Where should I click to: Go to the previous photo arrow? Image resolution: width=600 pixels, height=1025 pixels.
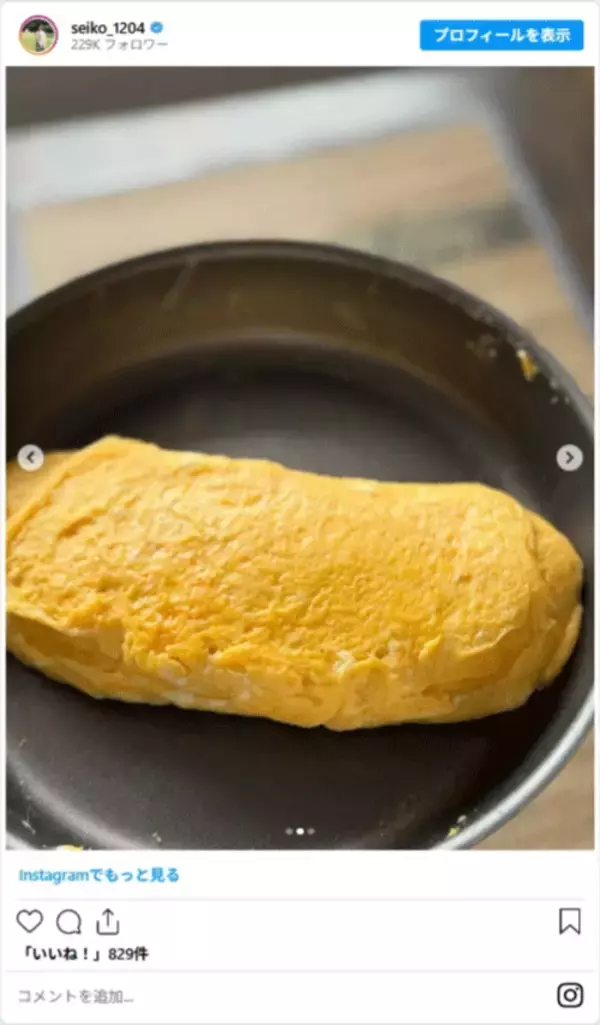(31, 458)
